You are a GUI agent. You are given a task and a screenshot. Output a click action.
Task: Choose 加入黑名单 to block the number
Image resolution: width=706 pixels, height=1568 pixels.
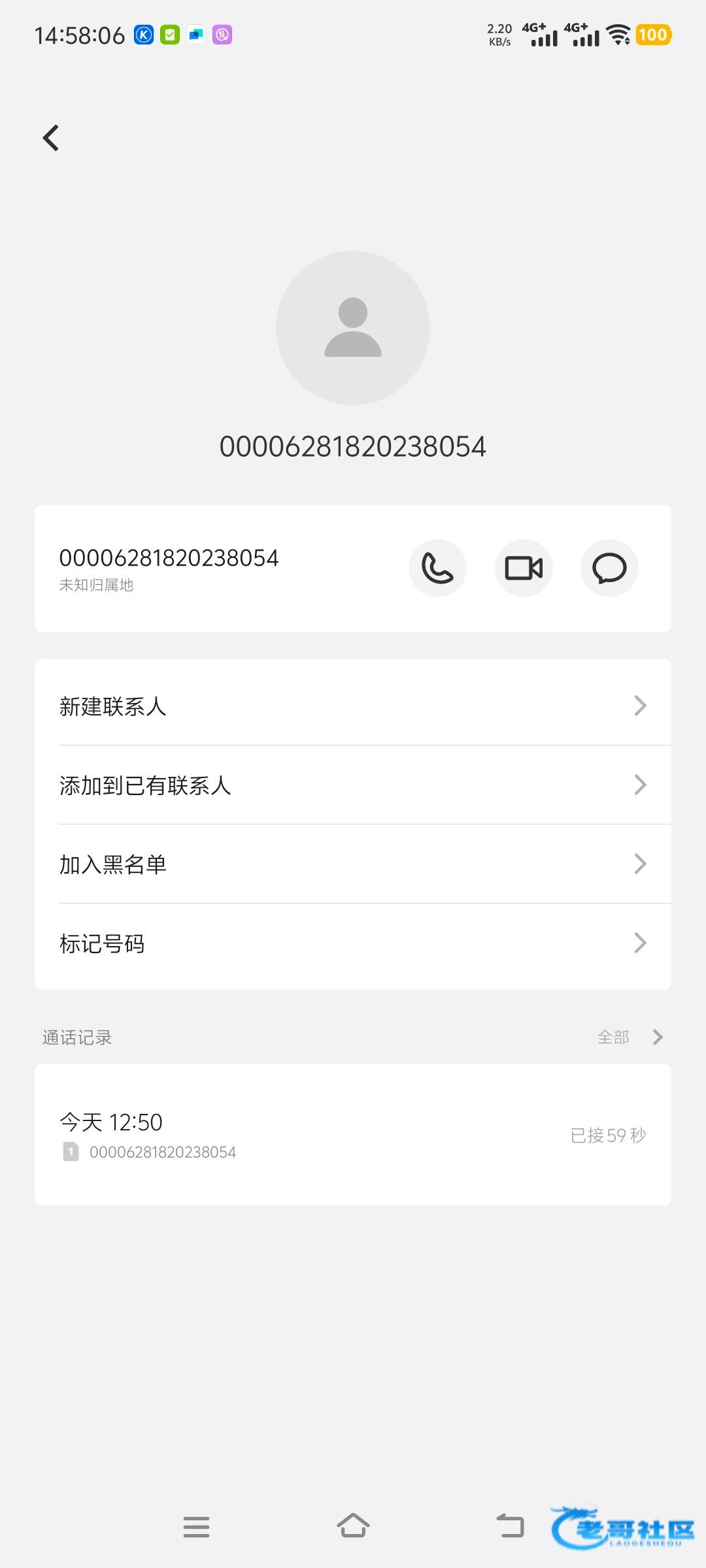pyautogui.click(x=353, y=864)
